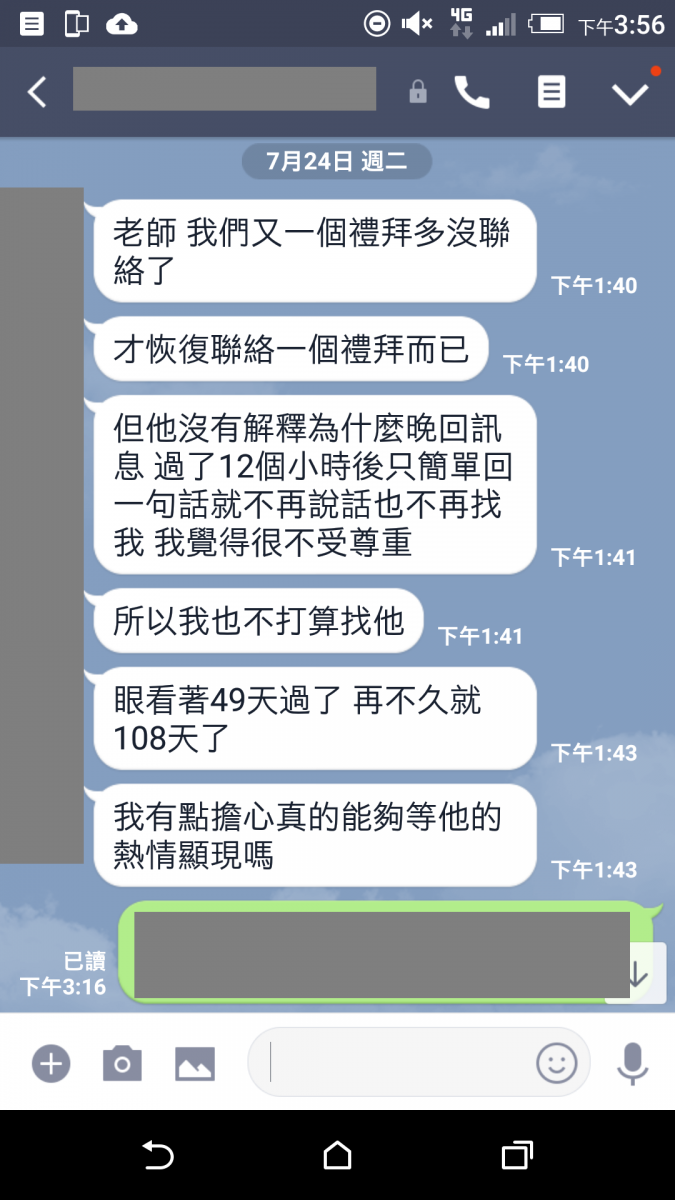
Task: Record a voice message with the microphone
Action: click(632, 1063)
